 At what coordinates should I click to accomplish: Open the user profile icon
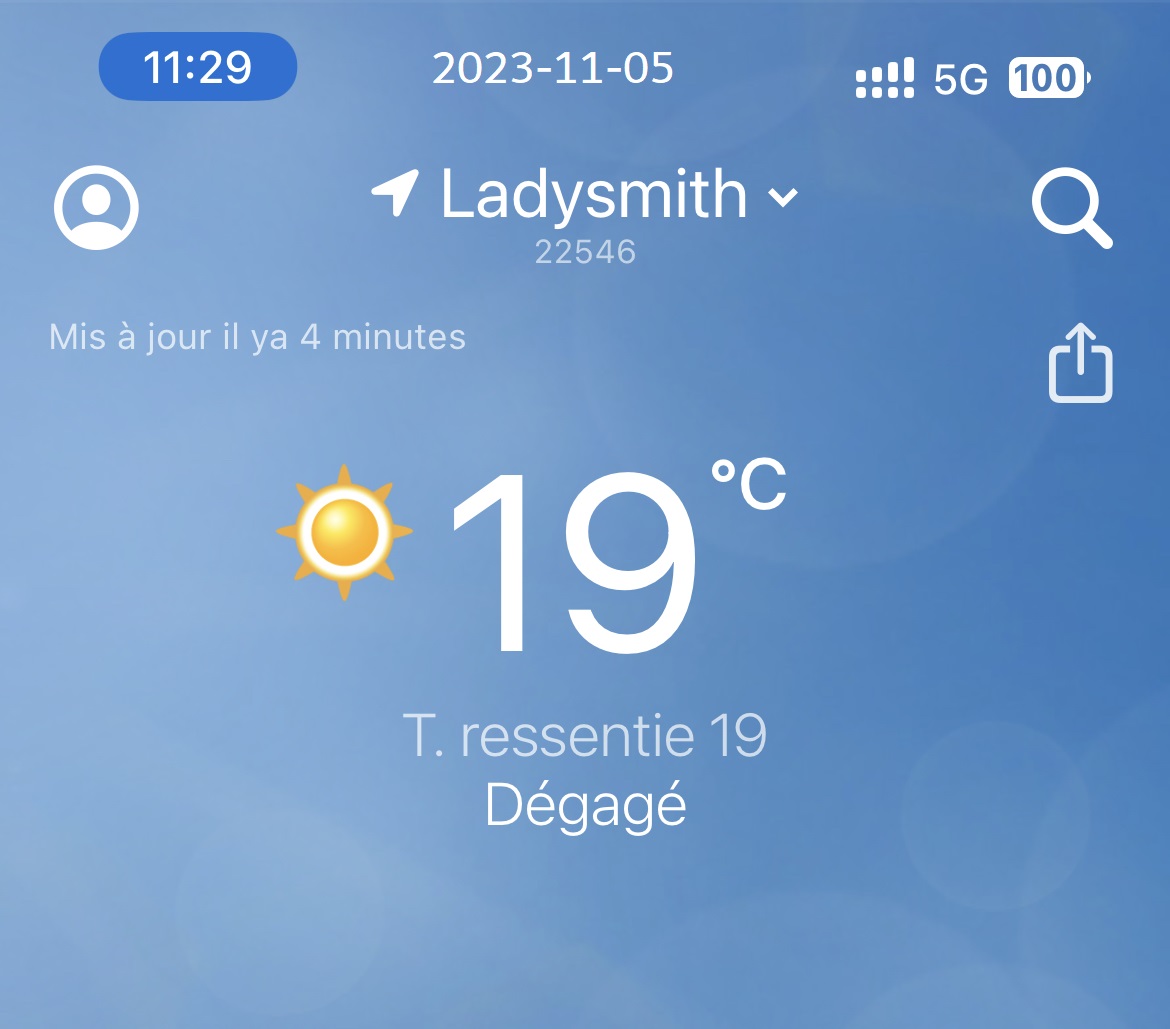tap(96, 207)
